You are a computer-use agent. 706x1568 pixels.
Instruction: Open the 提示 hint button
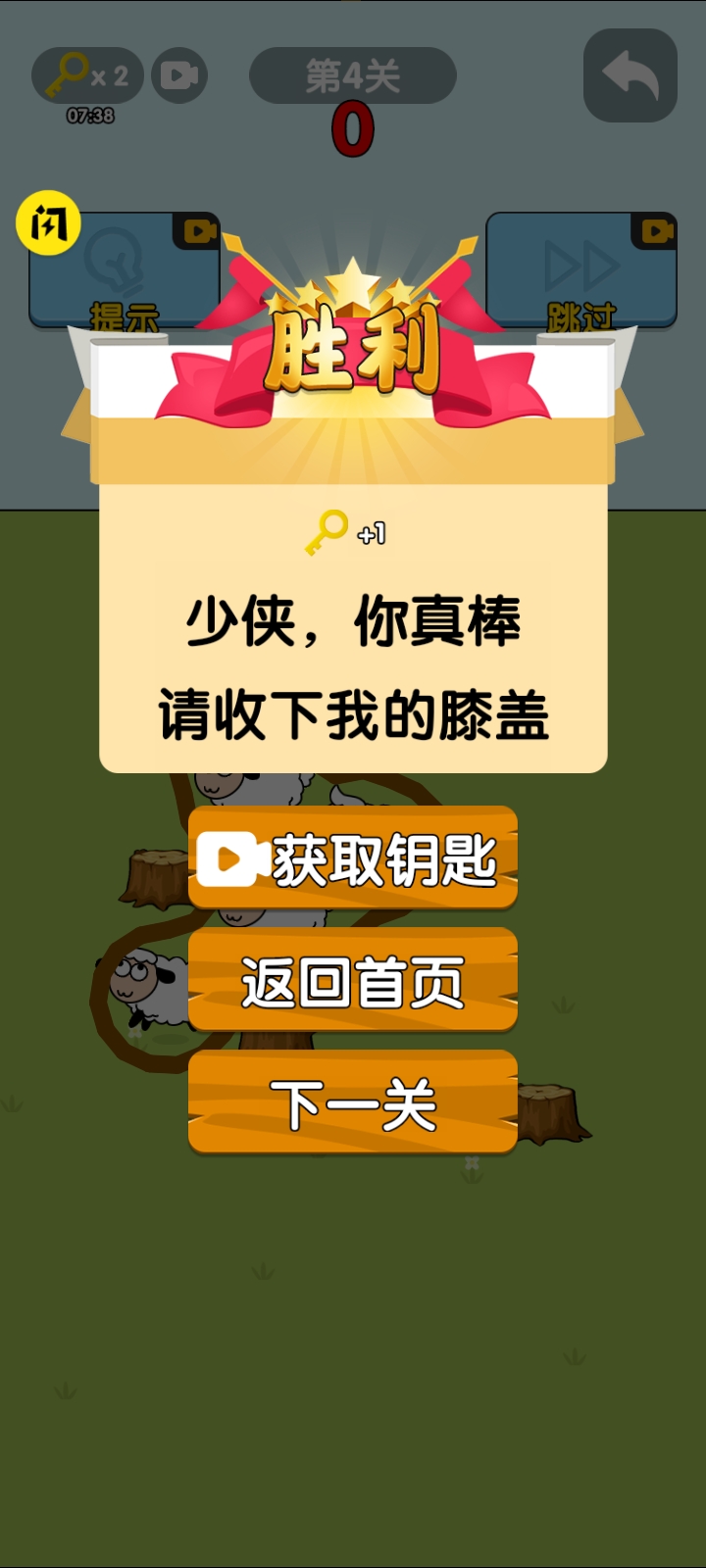(x=125, y=269)
